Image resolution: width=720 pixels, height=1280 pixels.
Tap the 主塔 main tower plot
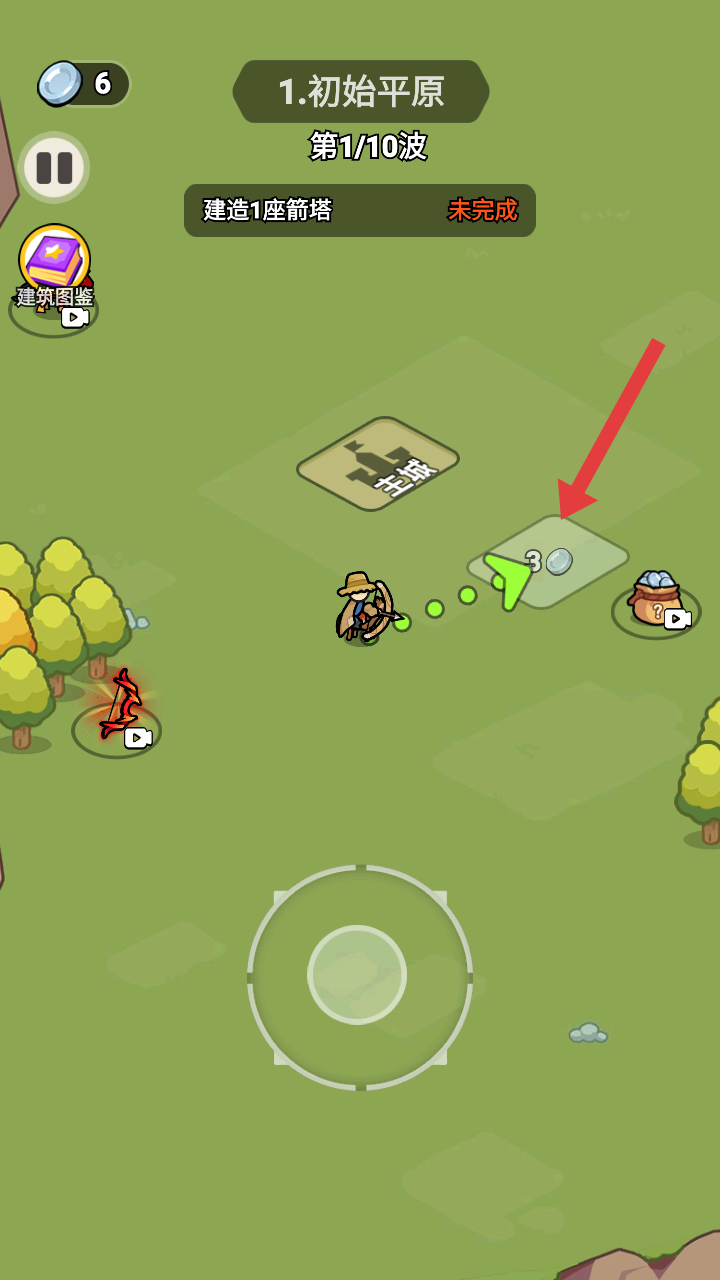tap(378, 464)
